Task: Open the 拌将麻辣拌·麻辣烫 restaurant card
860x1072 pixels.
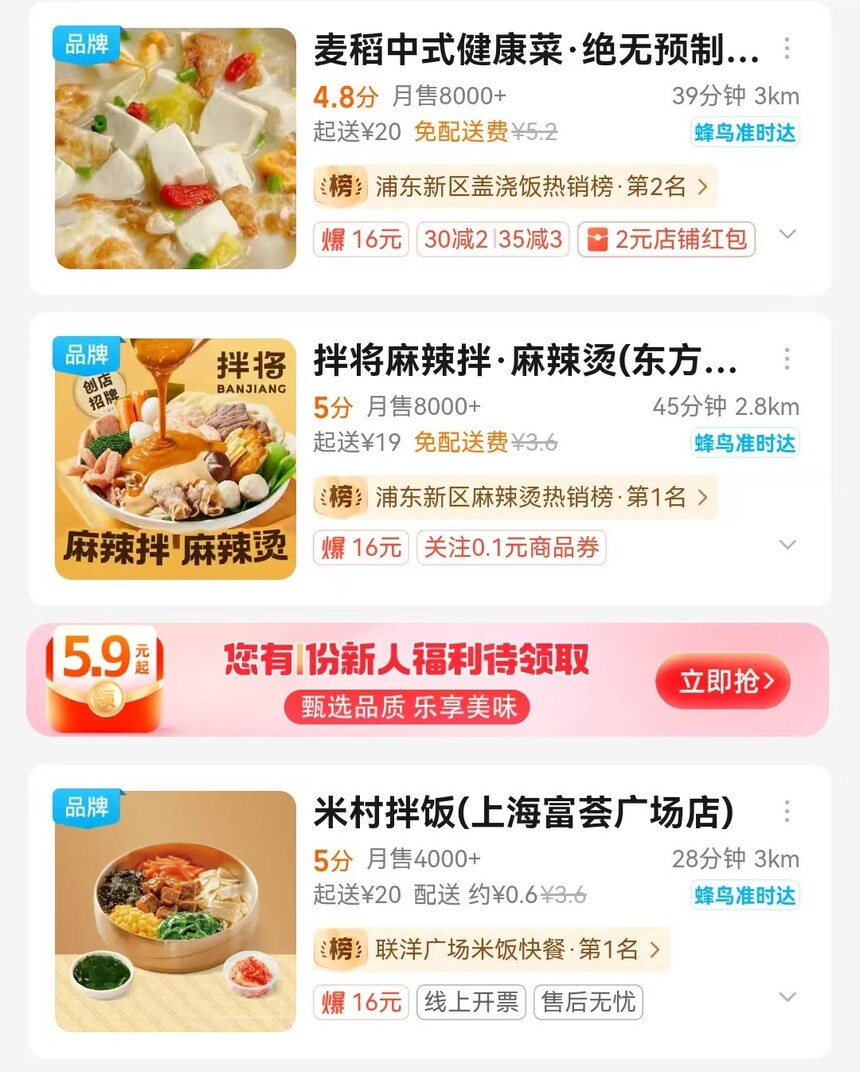Action: [x=526, y=360]
